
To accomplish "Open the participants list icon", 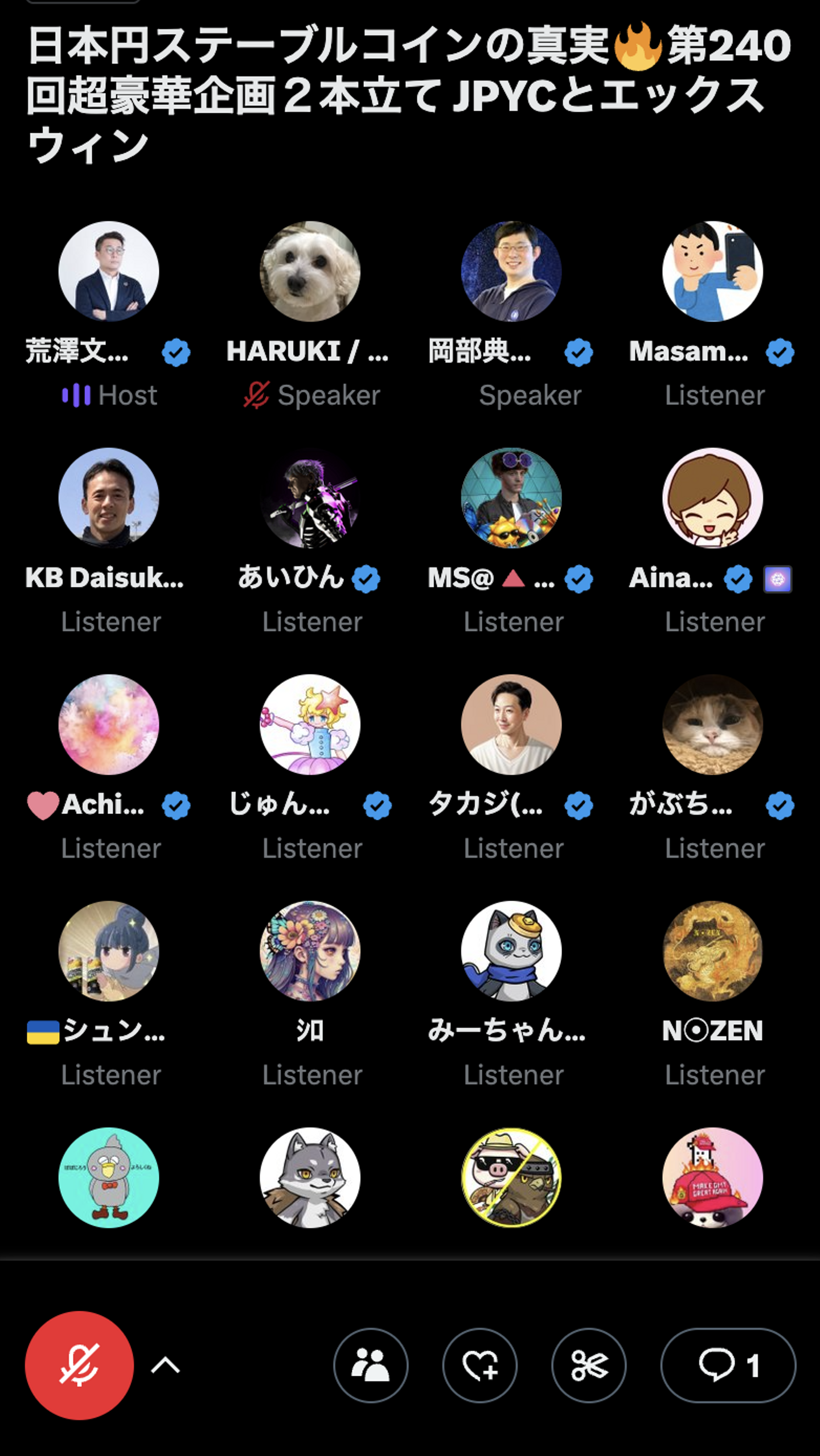I will coord(371,1365).
